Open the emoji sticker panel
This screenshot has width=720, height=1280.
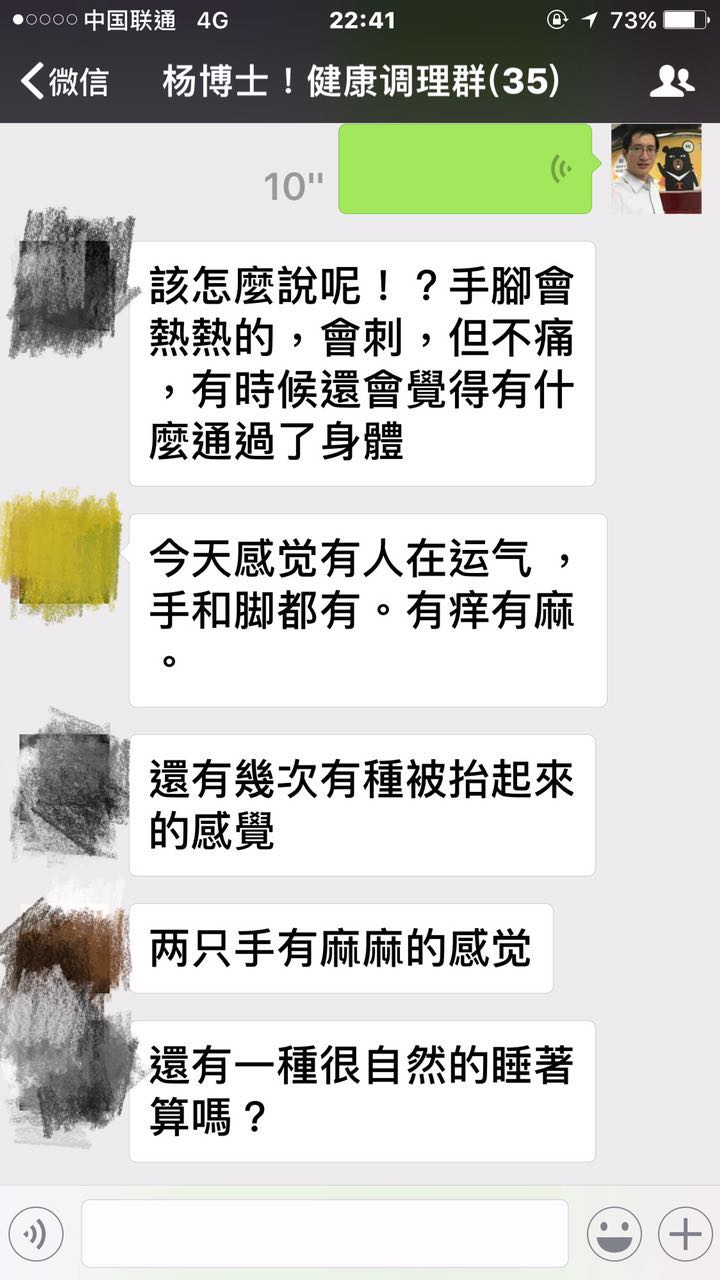coord(614,1233)
